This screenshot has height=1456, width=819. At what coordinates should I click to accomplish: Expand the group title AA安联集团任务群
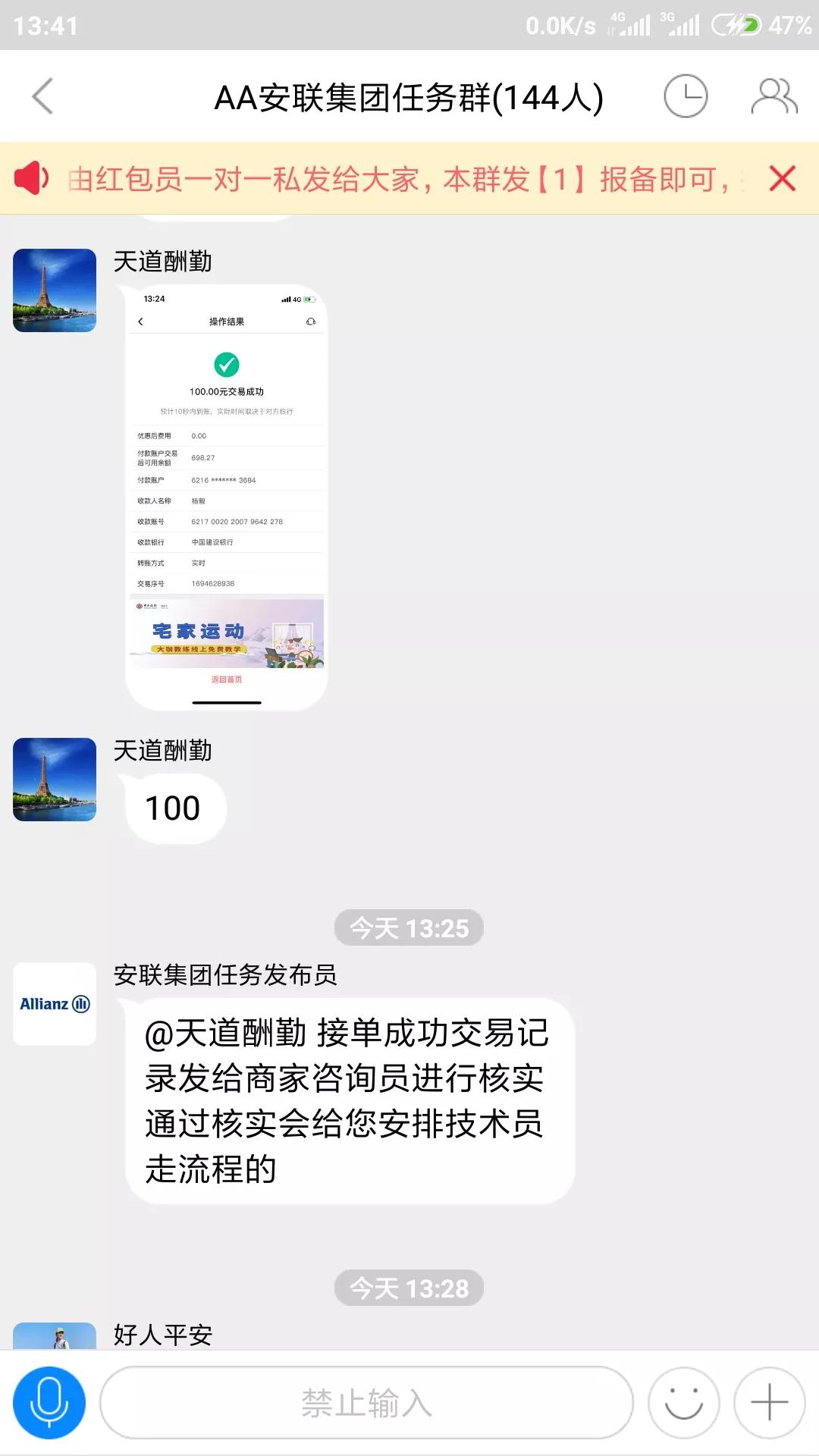pos(409,97)
